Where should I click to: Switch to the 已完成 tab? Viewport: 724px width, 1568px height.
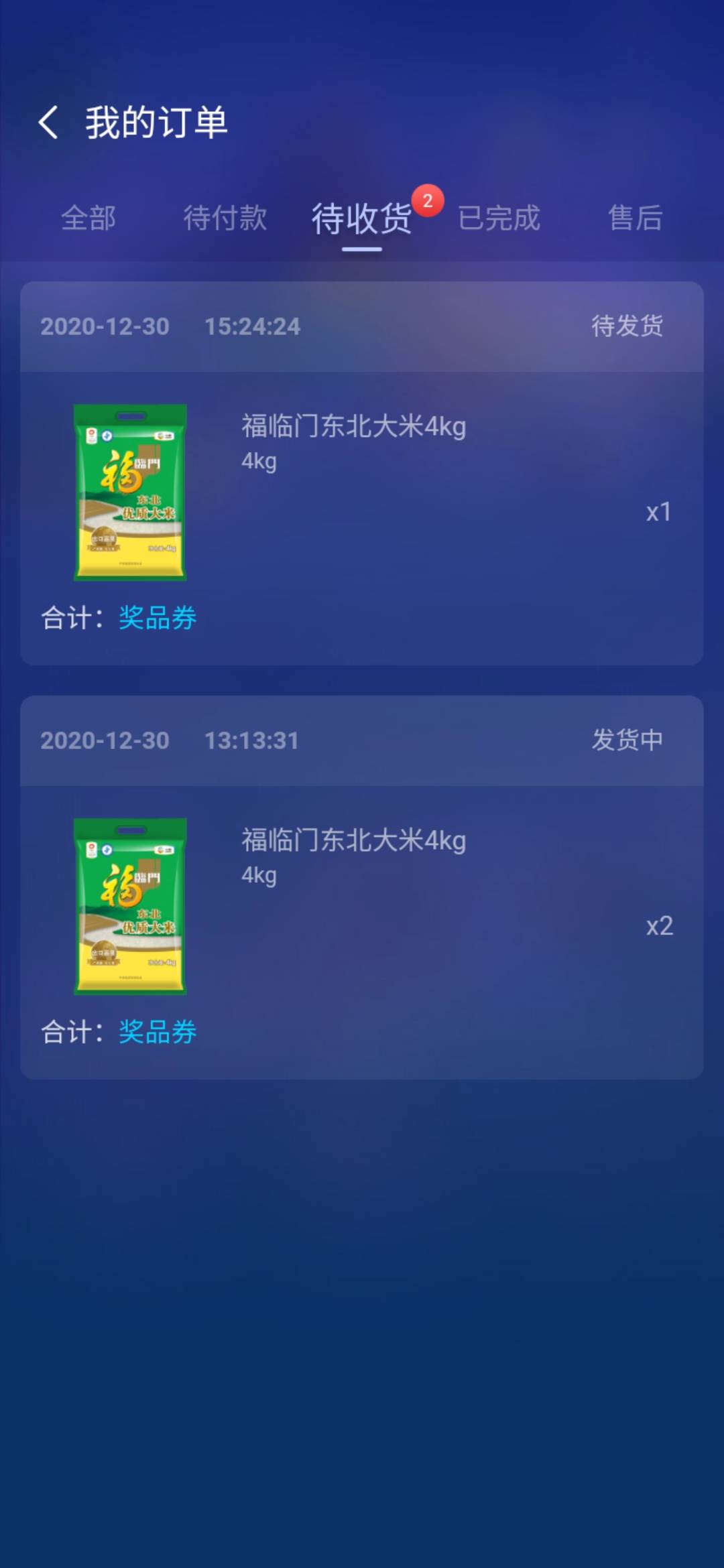coord(499,220)
